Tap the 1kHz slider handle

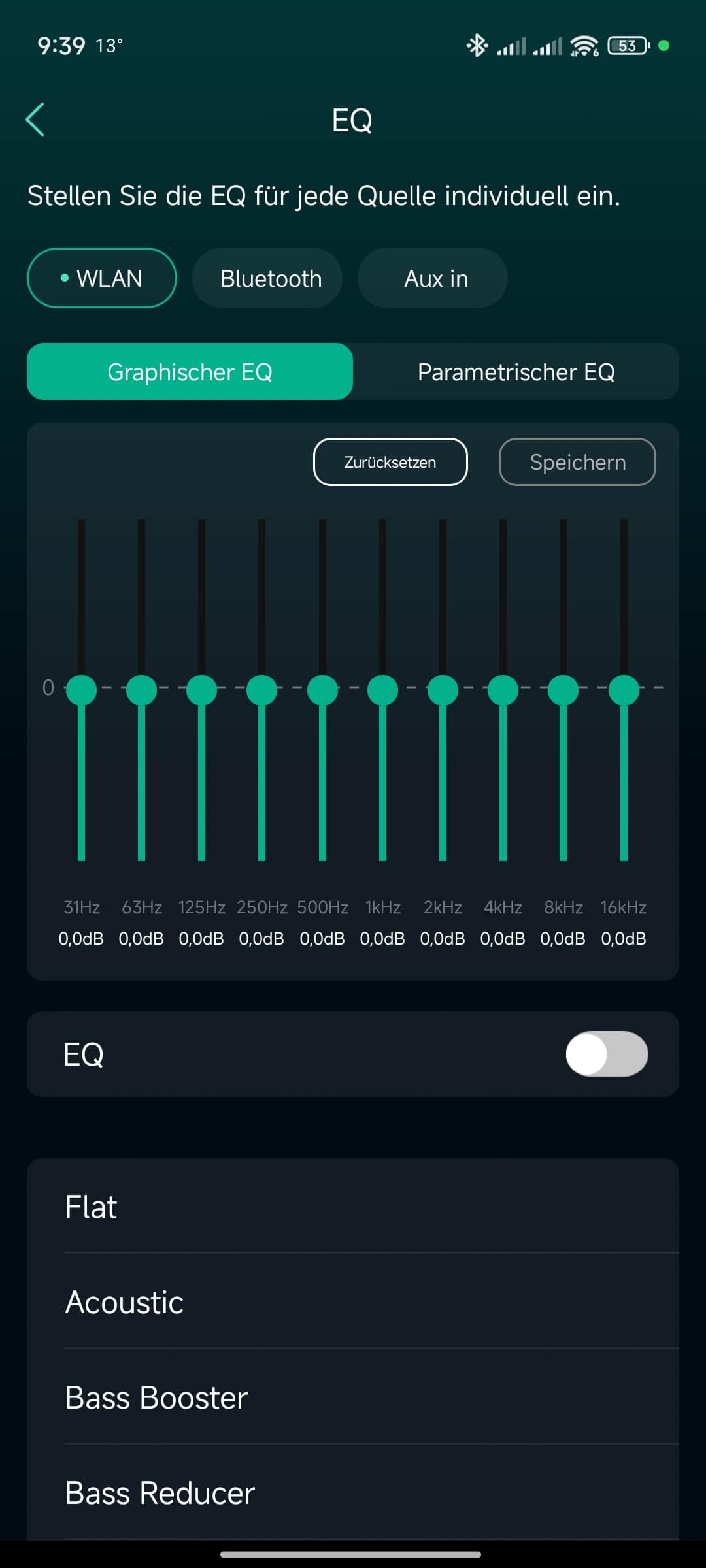pos(382,690)
